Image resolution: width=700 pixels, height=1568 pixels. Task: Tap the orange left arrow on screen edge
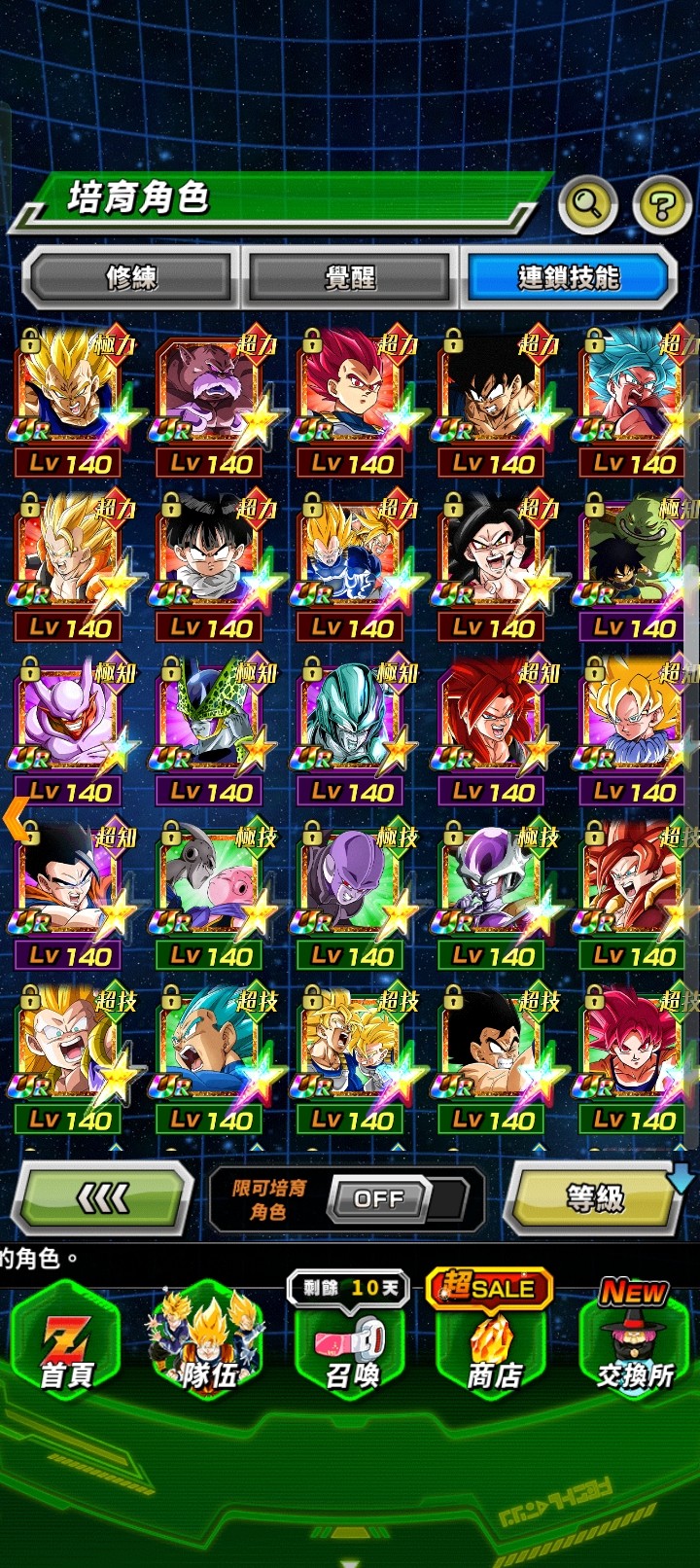16,816
